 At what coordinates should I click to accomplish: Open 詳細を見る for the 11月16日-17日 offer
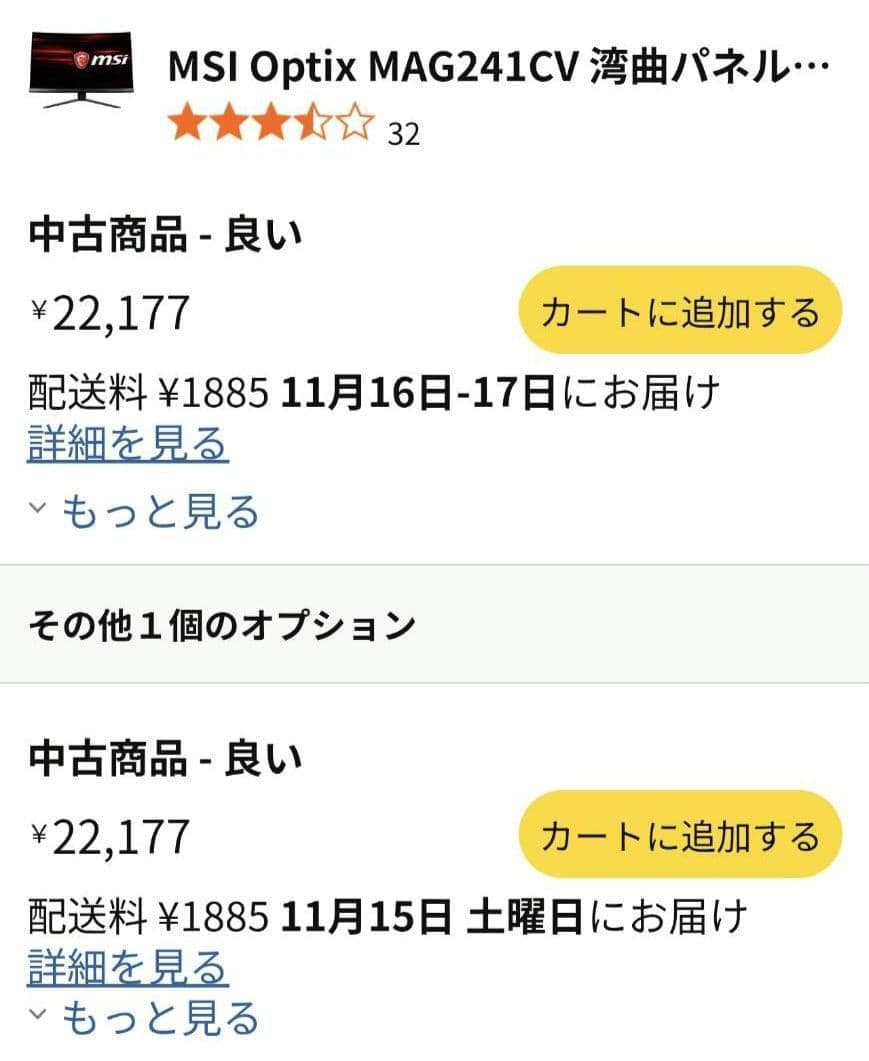(128, 443)
